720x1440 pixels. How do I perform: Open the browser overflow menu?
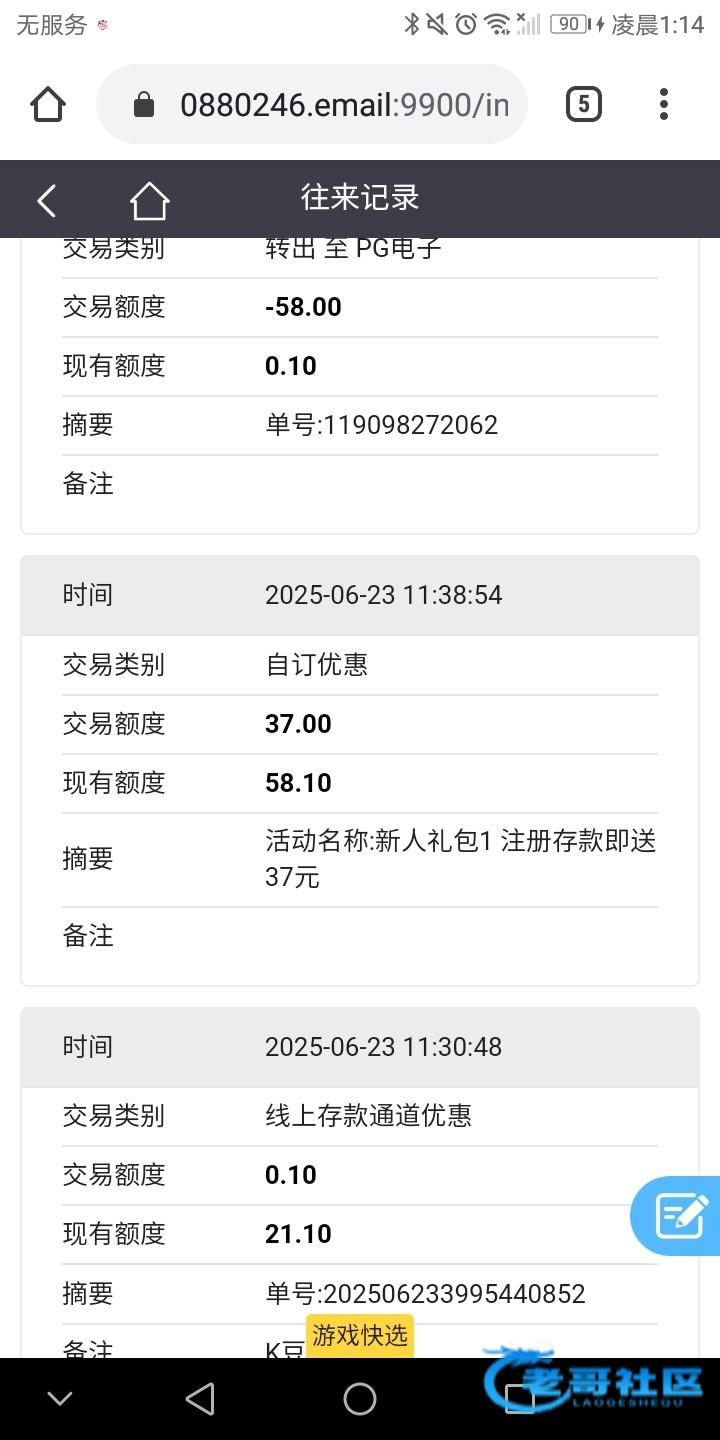[x=664, y=104]
